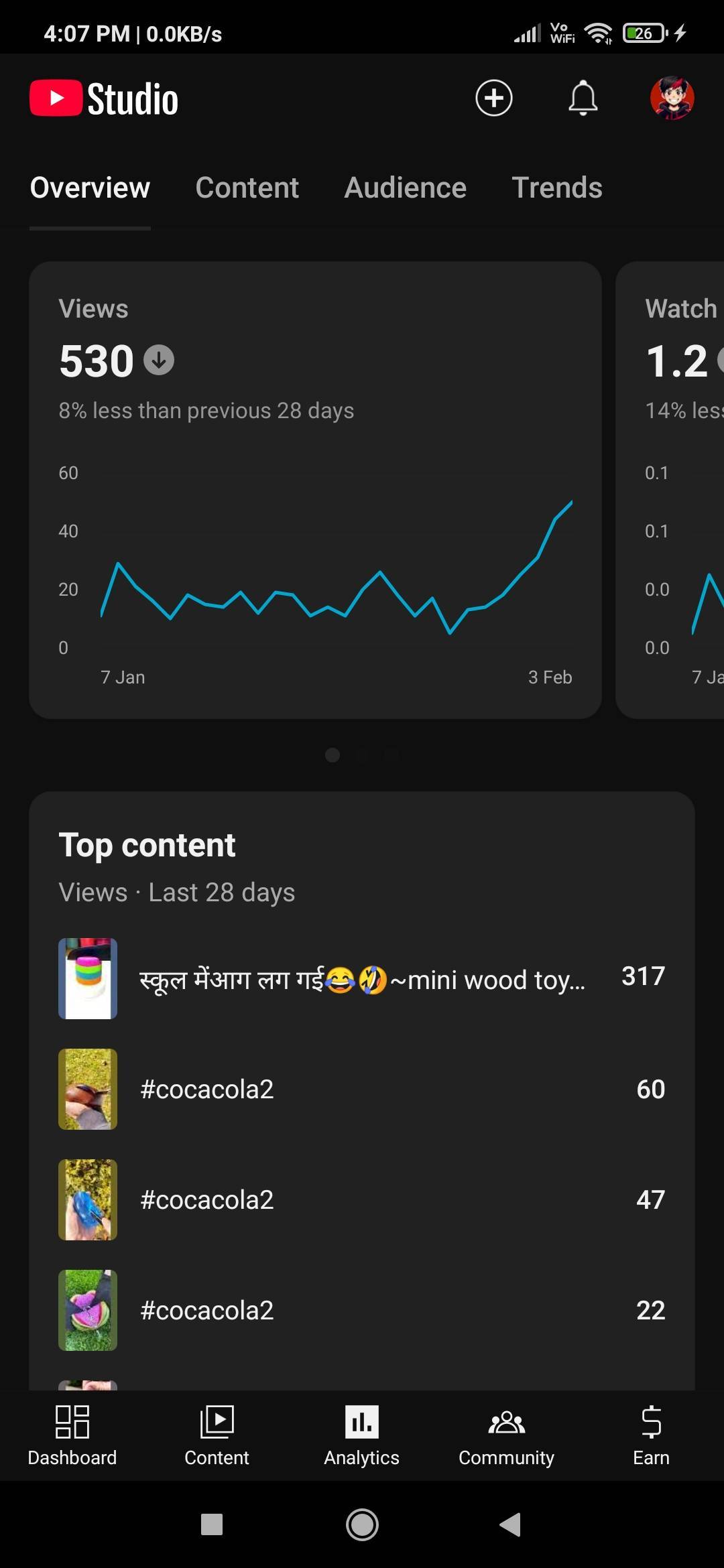Tap the system home button
724x1568 pixels.
(x=362, y=1524)
